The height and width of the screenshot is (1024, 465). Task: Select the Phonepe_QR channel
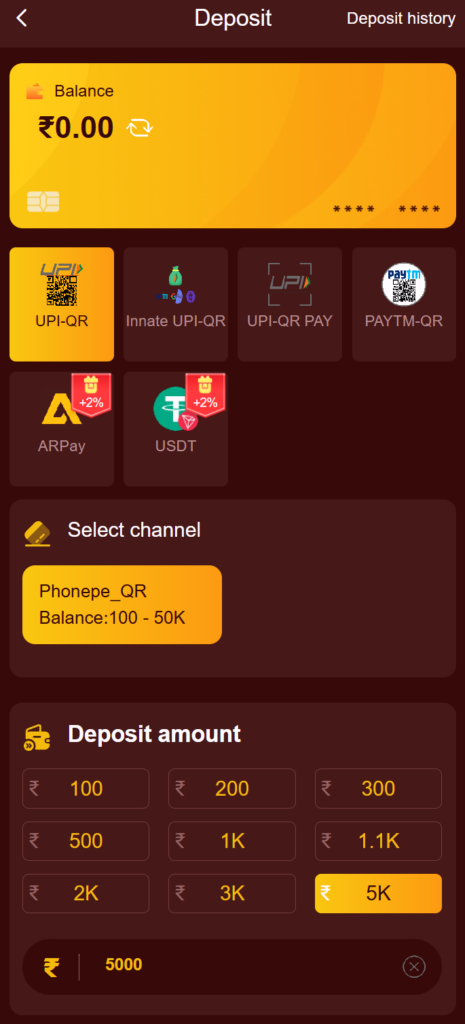(x=122, y=604)
